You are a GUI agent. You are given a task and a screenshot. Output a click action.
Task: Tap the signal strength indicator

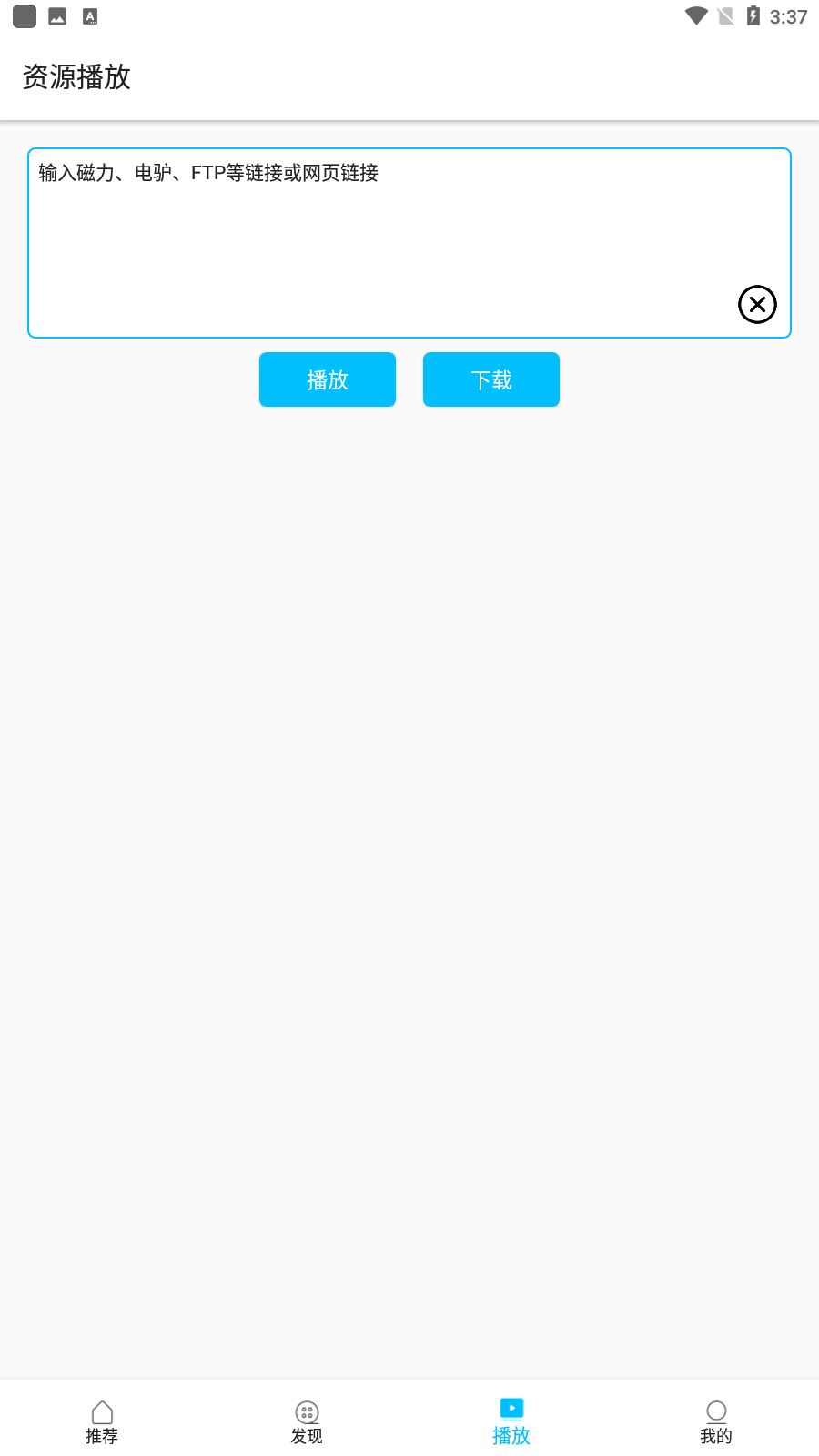pyautogui.click(x=724, y=15)
